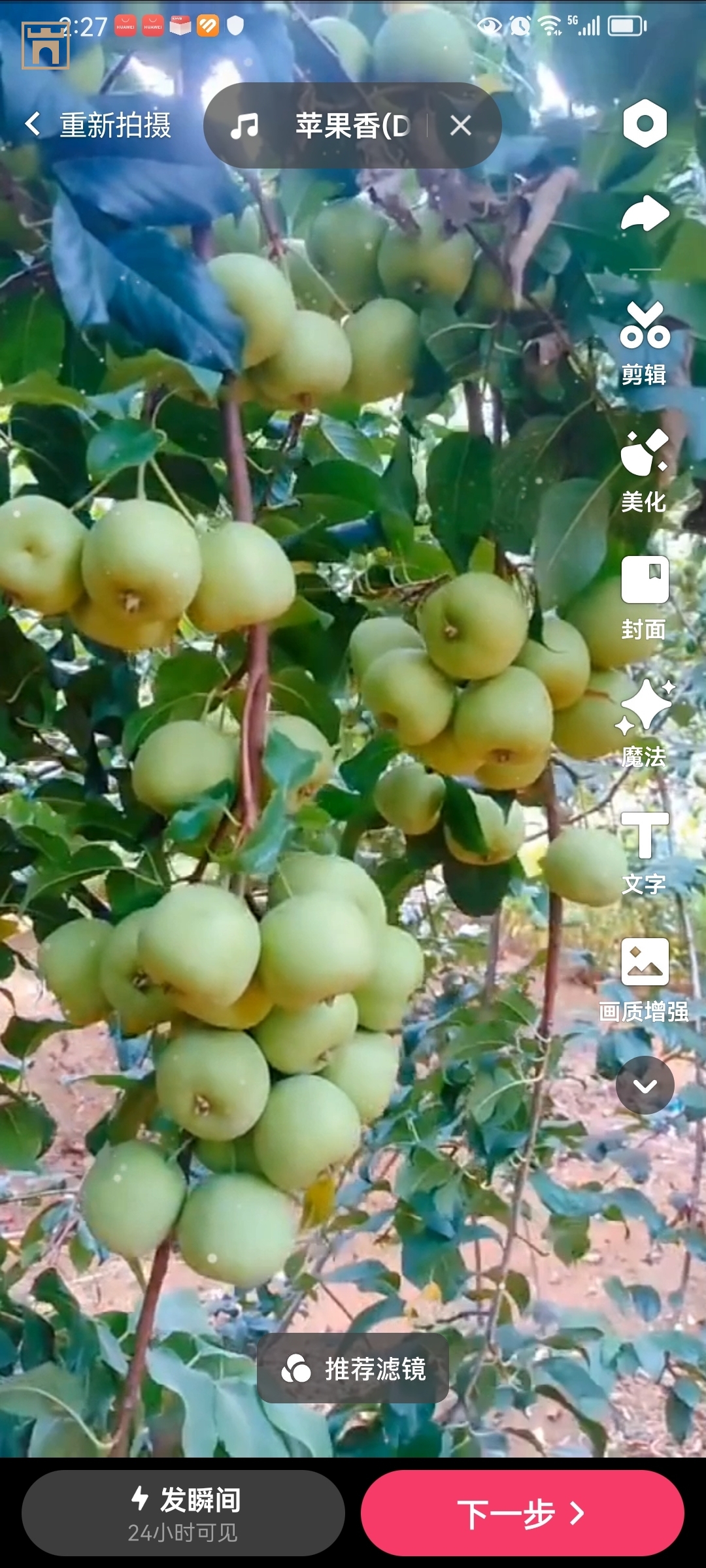The image size is (706, 1568).
Task: Tap the share arrow icon
Action: 644,212
